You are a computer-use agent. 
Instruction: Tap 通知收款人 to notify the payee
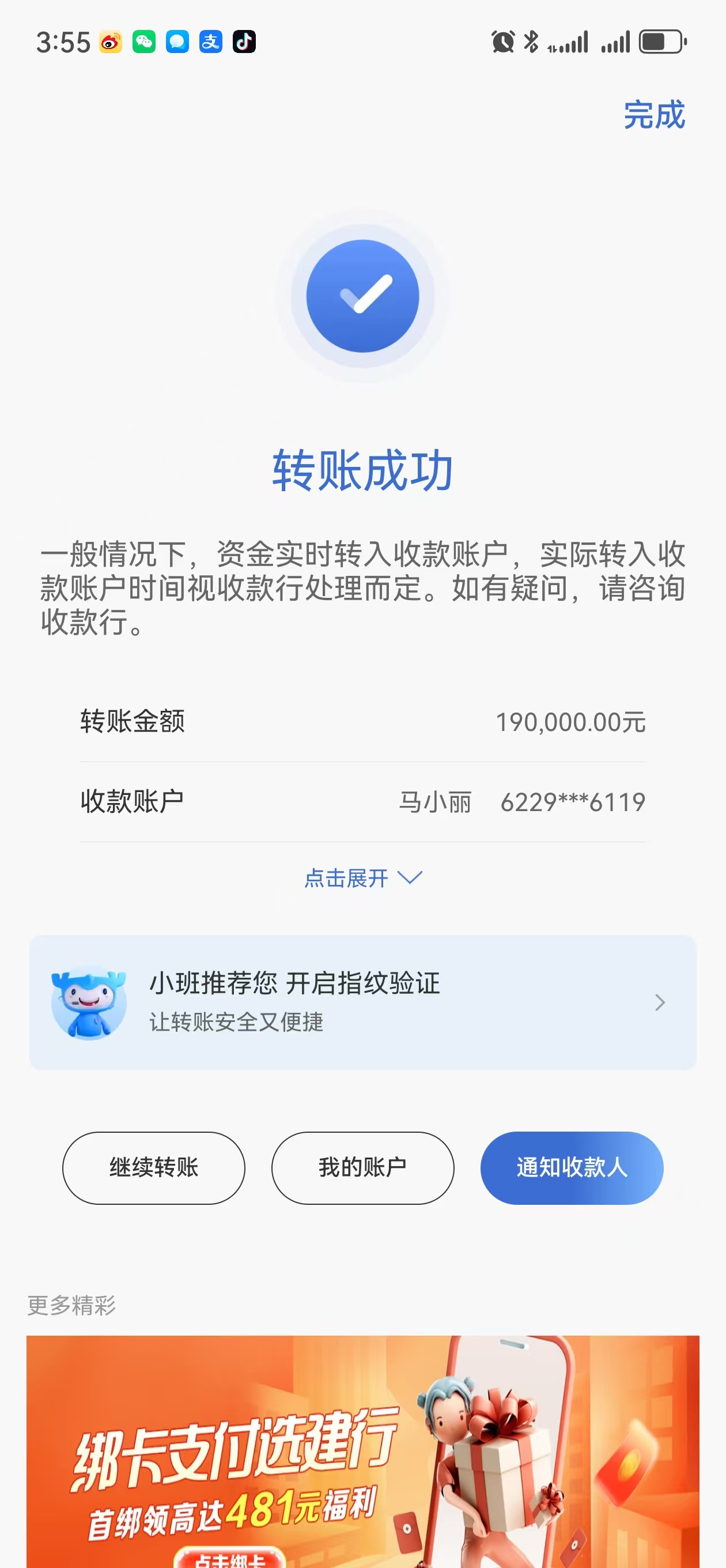(572, 1167)
